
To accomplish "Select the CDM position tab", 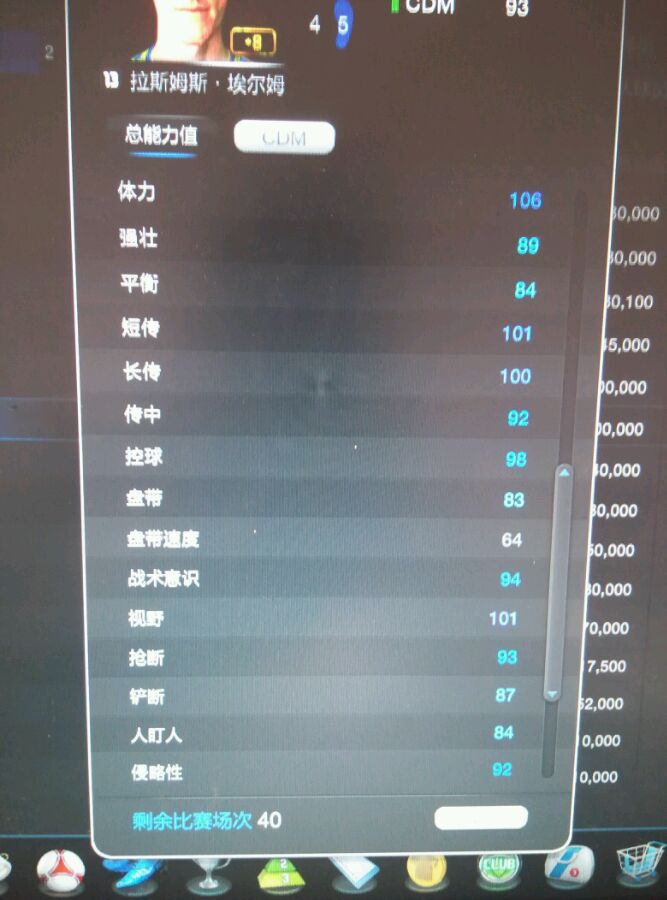I will point(284,137).
